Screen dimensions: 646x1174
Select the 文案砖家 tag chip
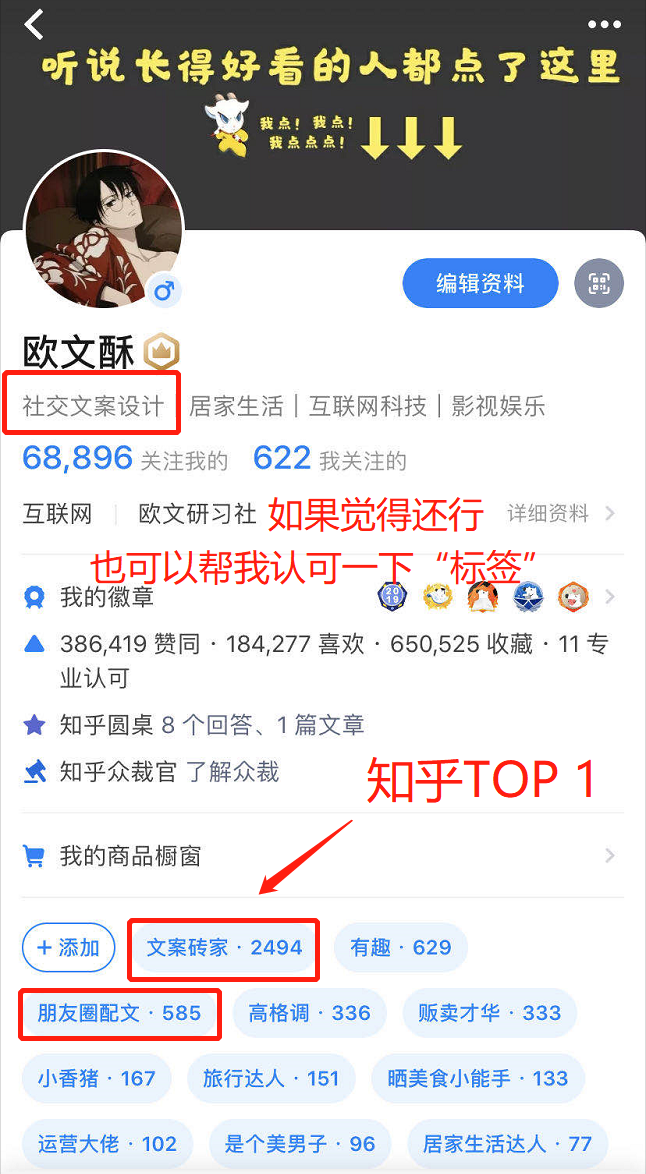click(x=224, y=947)
